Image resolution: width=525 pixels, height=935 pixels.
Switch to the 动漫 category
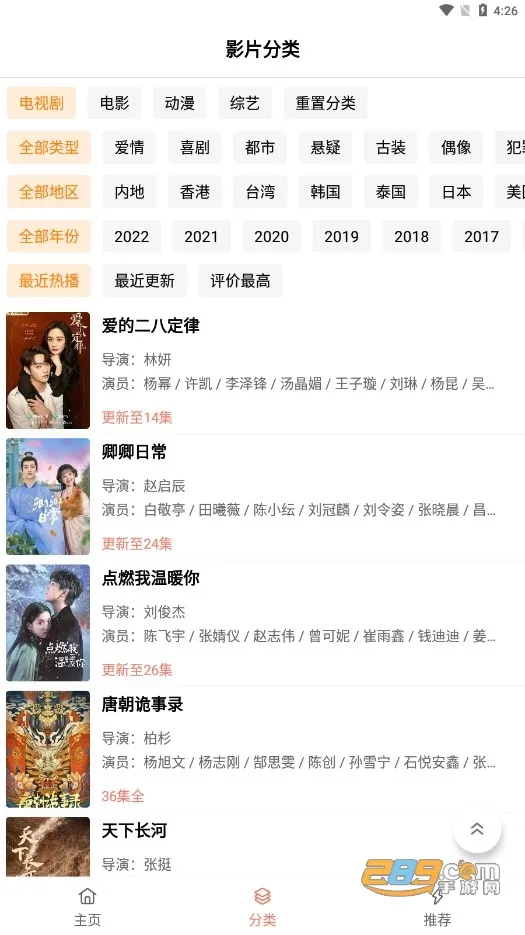click(180, 103)
